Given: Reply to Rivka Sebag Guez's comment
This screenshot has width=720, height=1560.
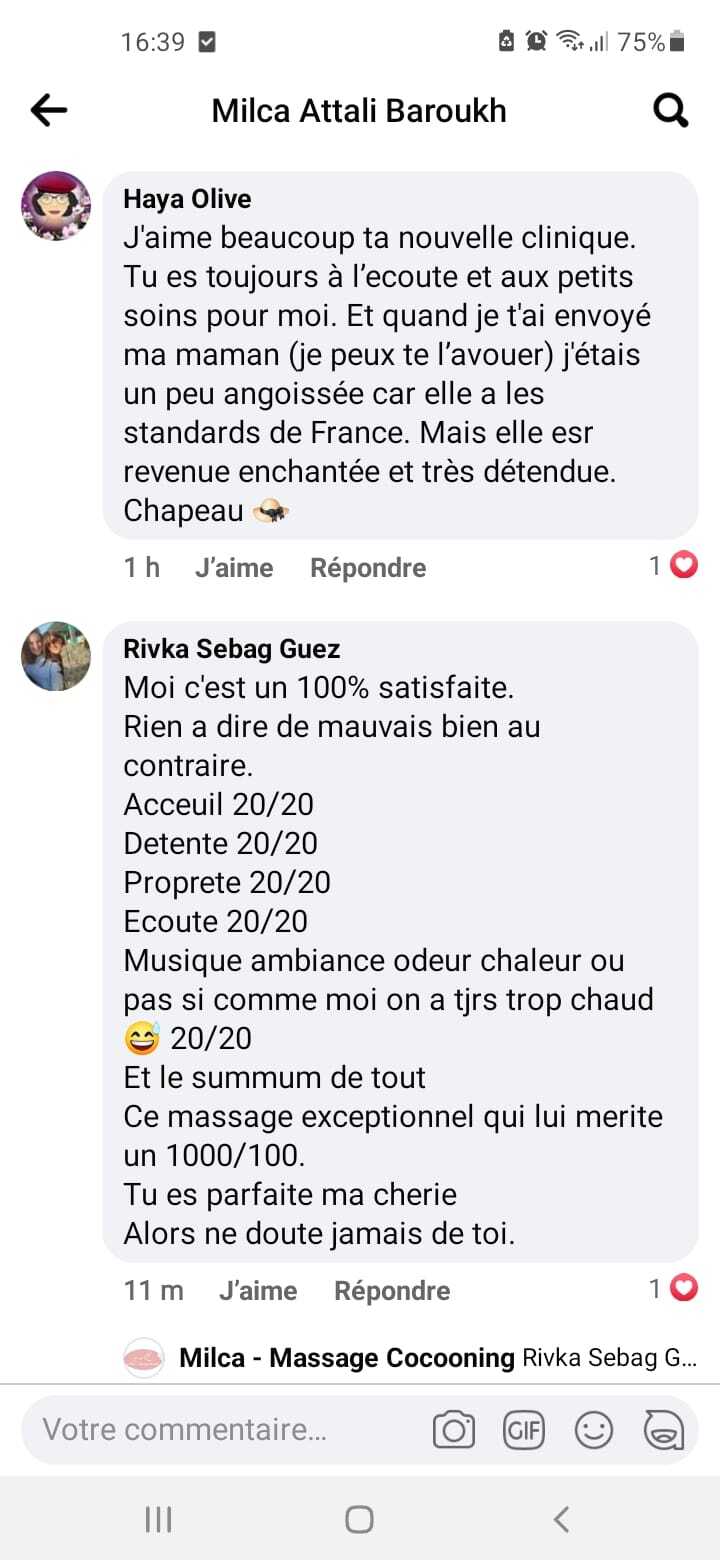Looking at the screenshot, I should pos(392,1291).
